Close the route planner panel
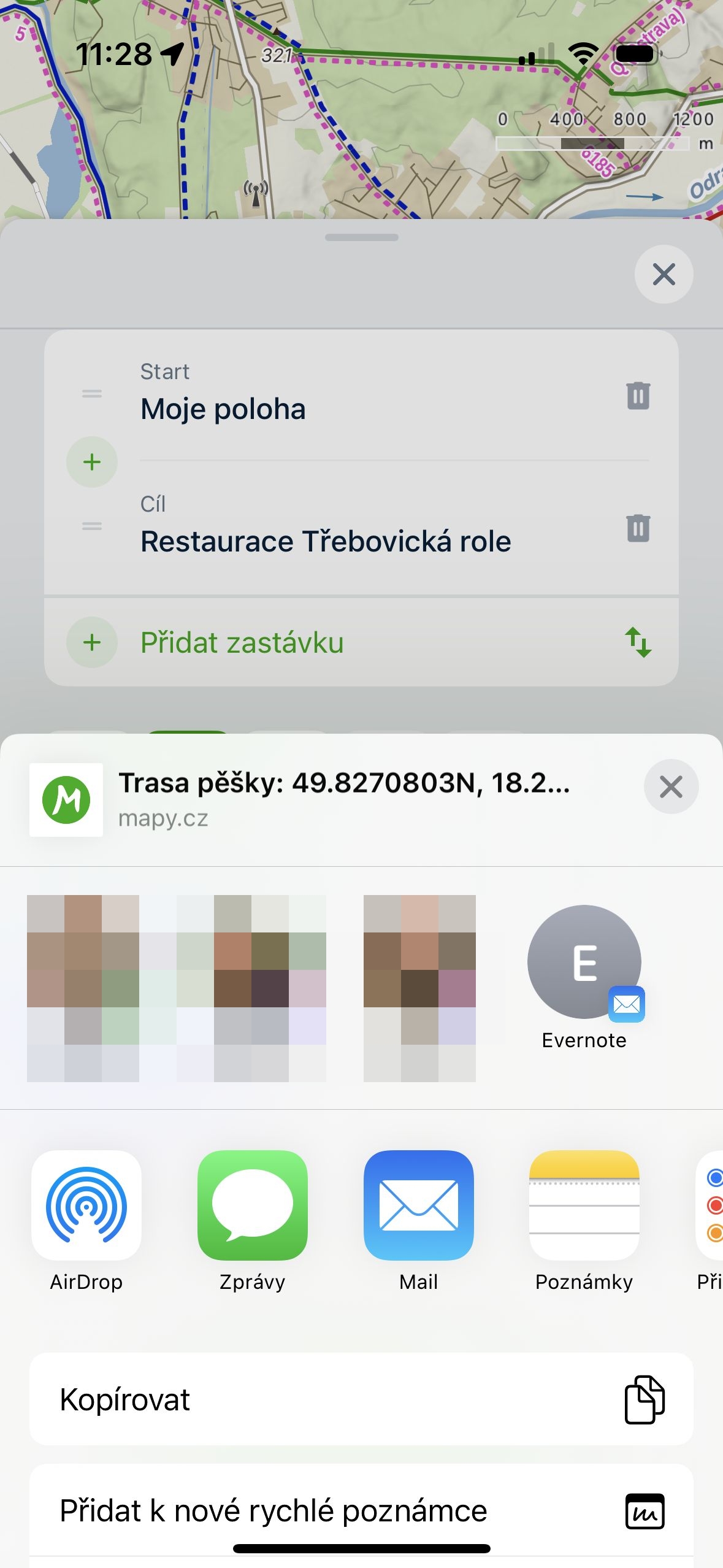Screen dimensions: 723x1568 pos(664,274)
